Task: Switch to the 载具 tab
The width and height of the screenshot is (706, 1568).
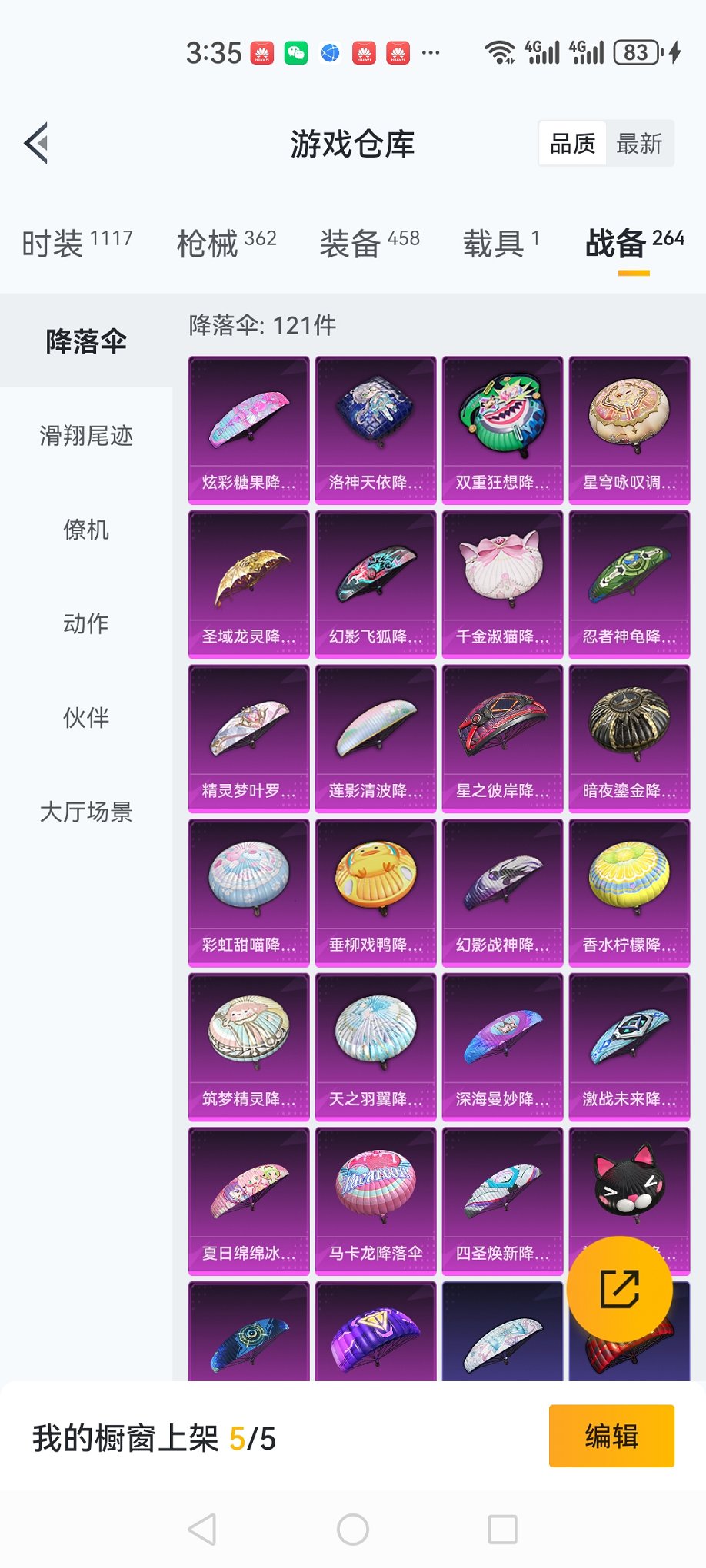Action: (x=501, y=244)
